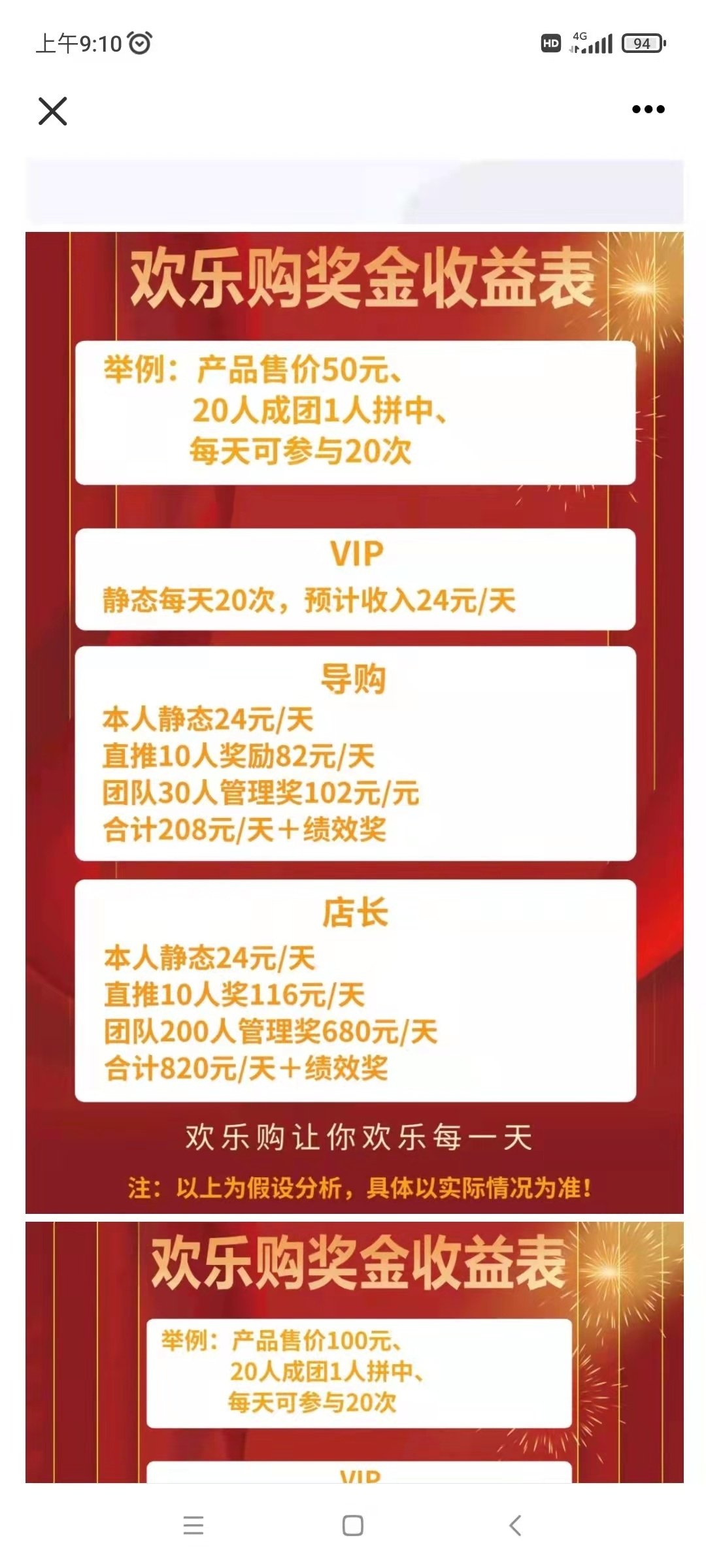Go to the home screen
Screen dimensions: 706x1568
tap(353, 1526)
